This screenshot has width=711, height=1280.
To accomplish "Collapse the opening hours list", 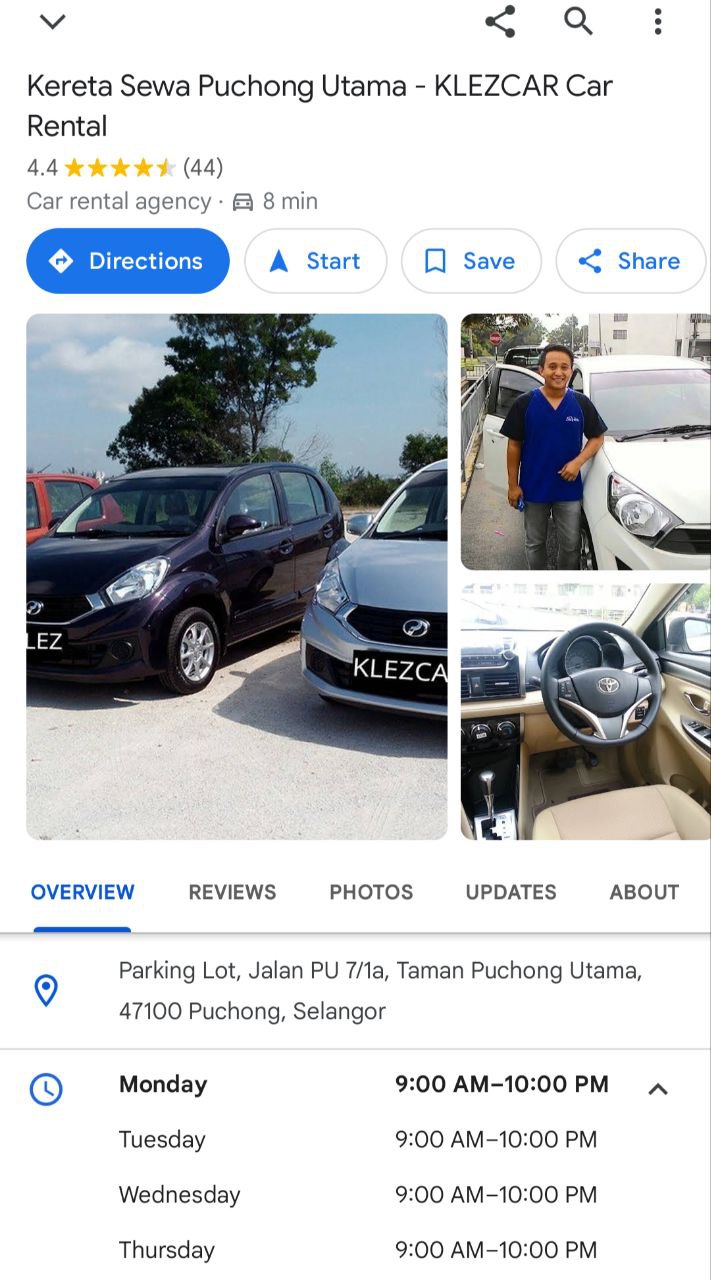I will 657,1088.
